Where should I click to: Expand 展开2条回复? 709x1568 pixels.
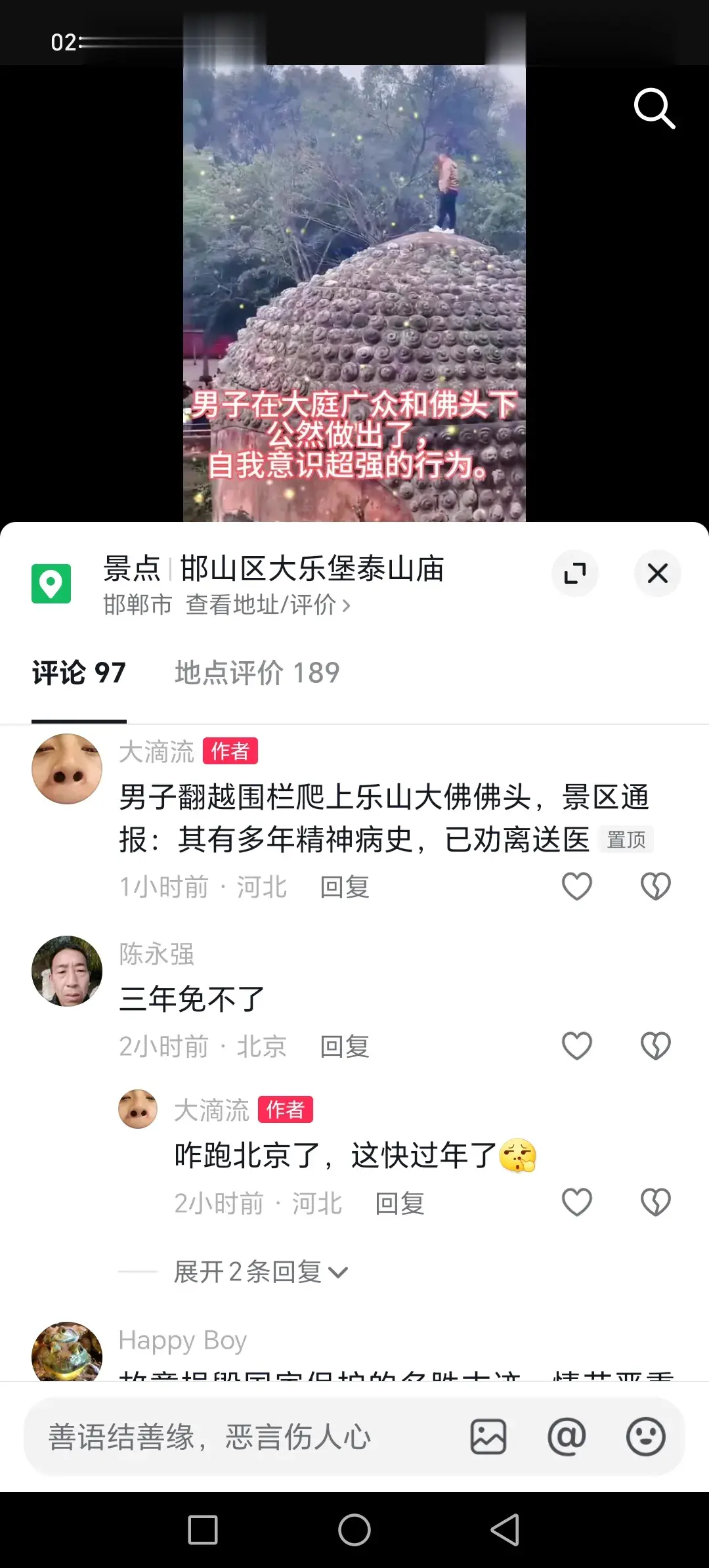pos(260,1272)
